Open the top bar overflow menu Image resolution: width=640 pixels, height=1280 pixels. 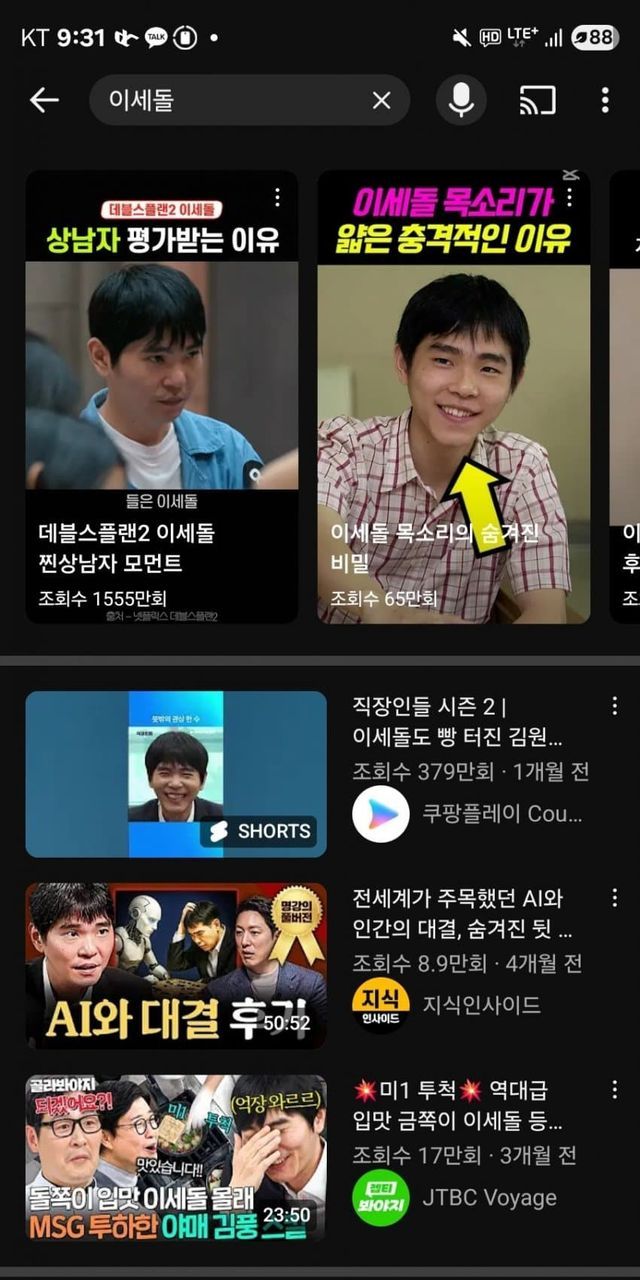pos(605,100)
